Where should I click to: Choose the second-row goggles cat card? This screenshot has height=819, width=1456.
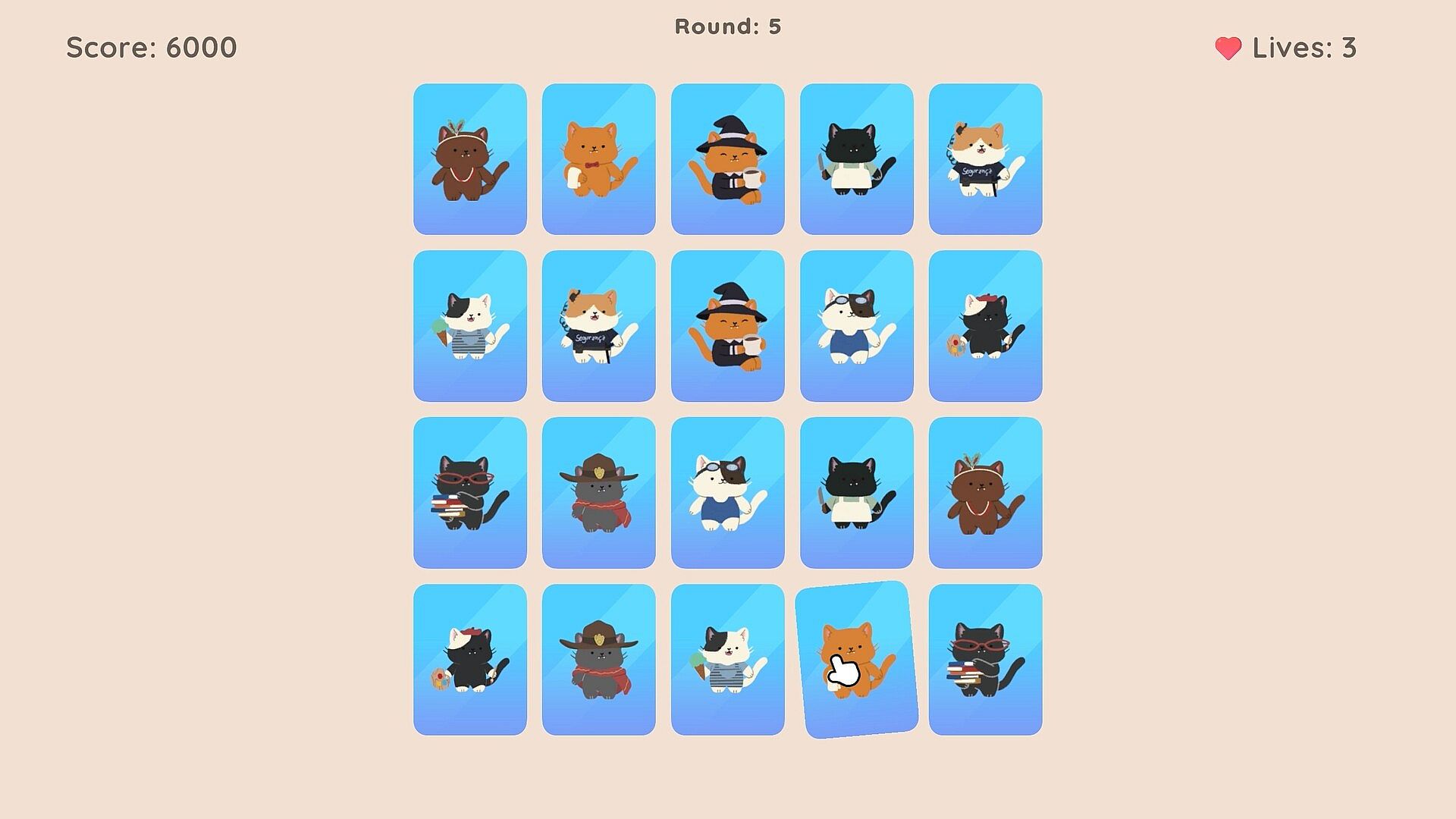[x=856, y=326]
